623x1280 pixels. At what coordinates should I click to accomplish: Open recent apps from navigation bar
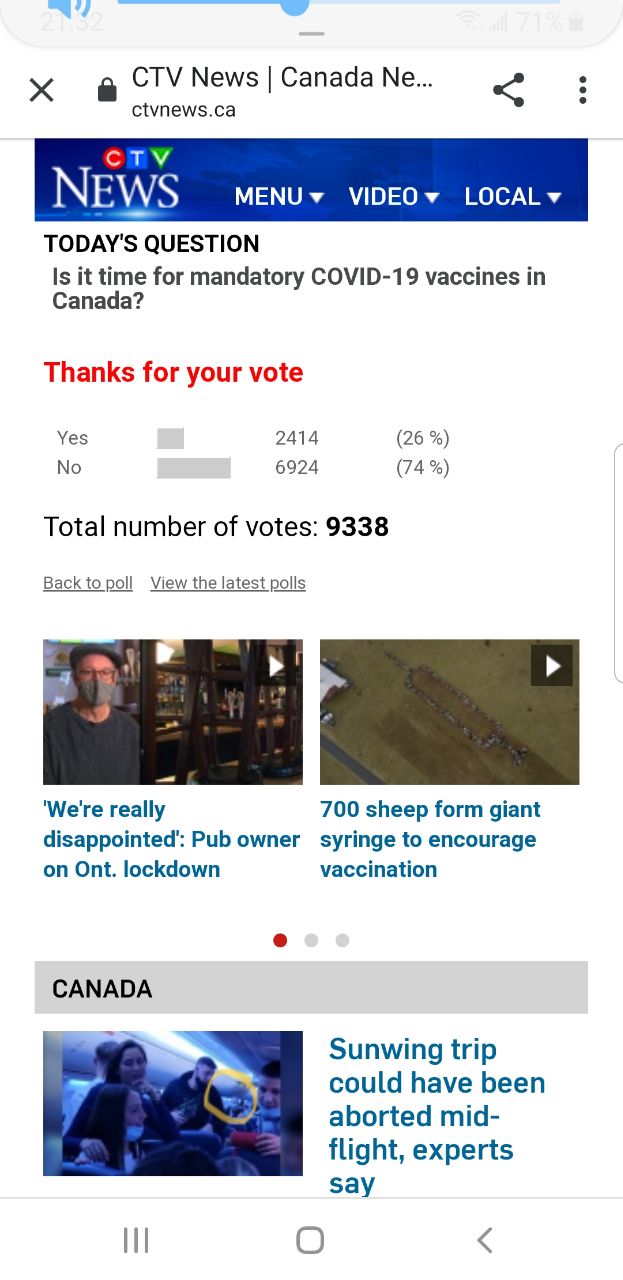click(136, 1240)
